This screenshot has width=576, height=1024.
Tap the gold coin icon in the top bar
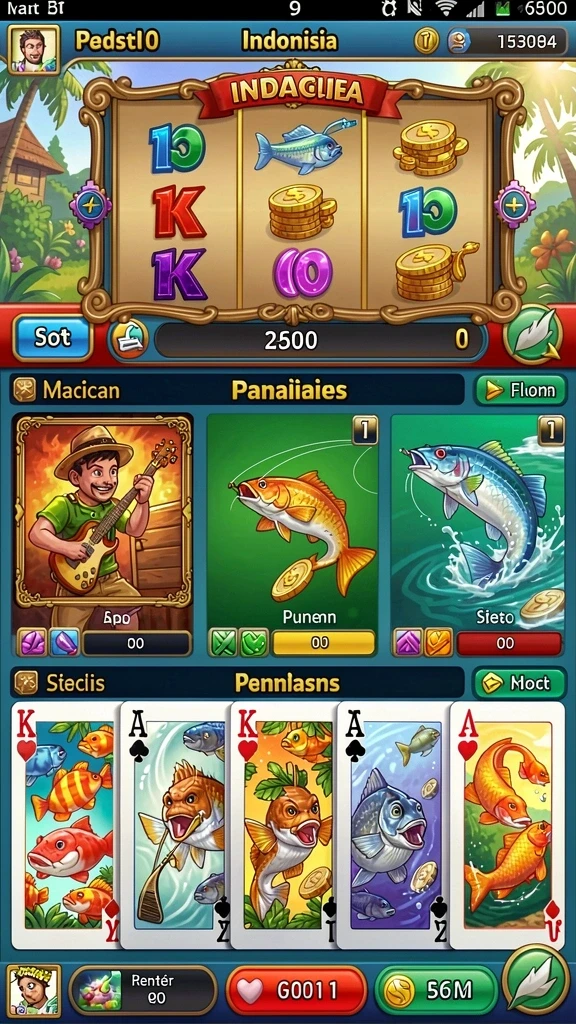[426, 41]
